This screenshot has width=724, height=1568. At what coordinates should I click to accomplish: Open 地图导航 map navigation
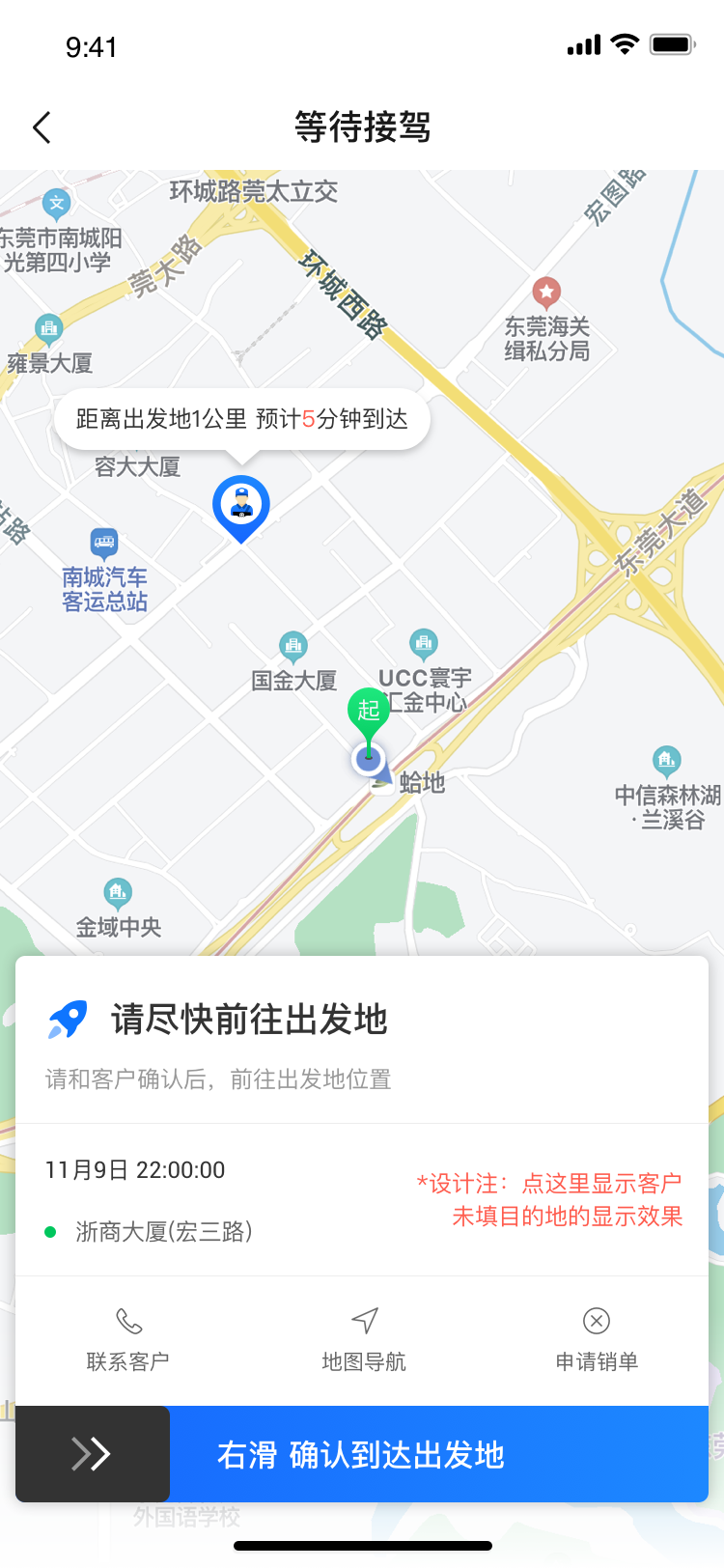tap(363, 1339)
